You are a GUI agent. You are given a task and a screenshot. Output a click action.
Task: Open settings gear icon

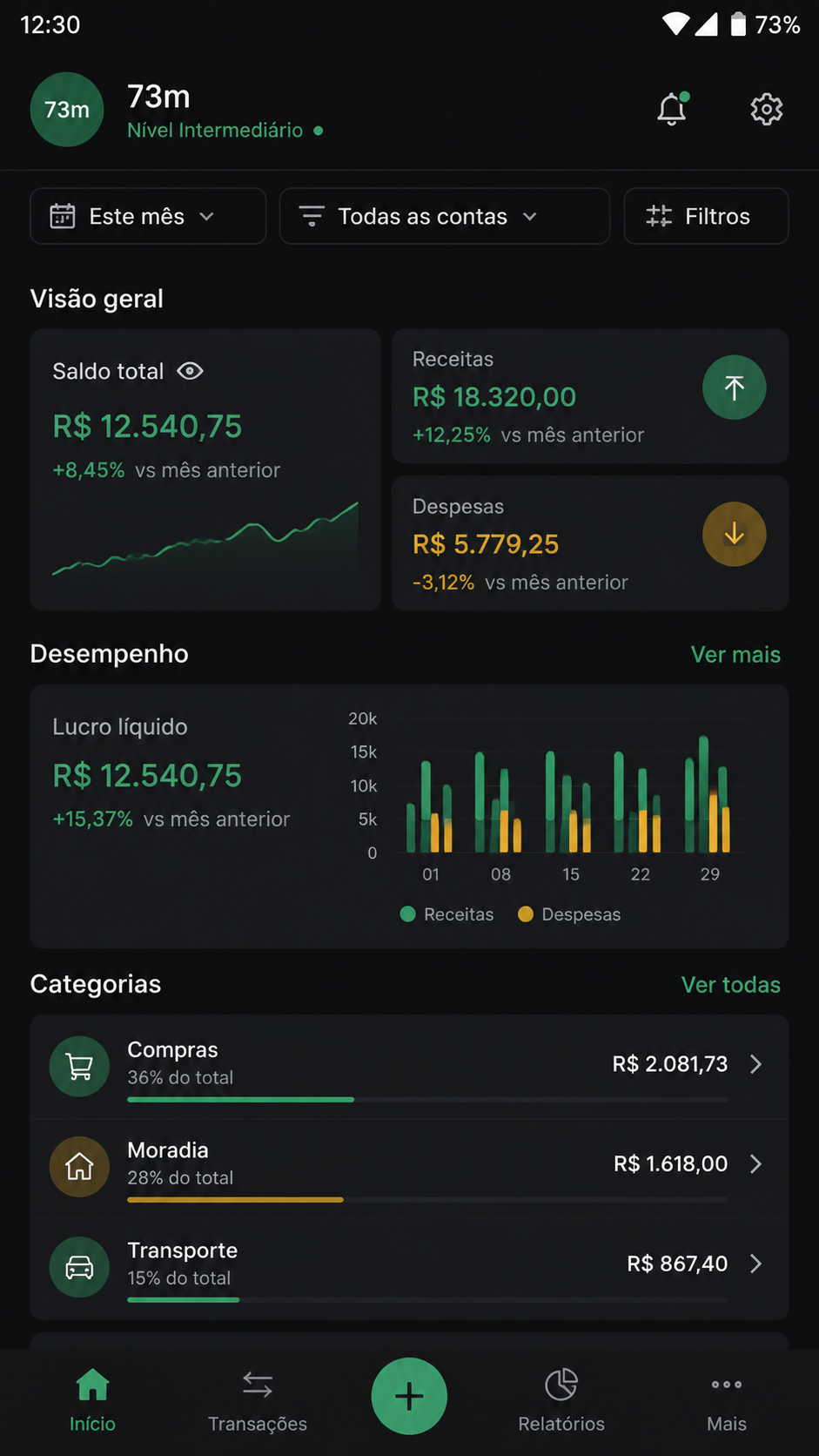(766, 109)
